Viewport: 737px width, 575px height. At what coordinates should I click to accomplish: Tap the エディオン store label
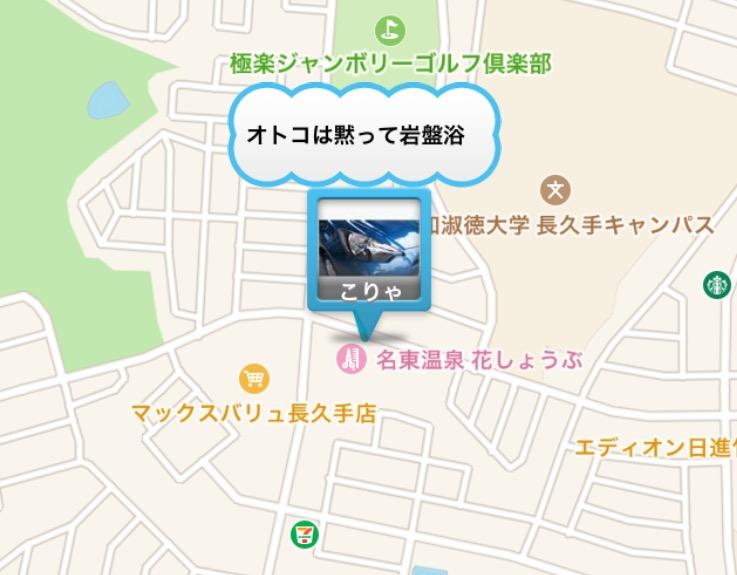[x=654, y=446]
